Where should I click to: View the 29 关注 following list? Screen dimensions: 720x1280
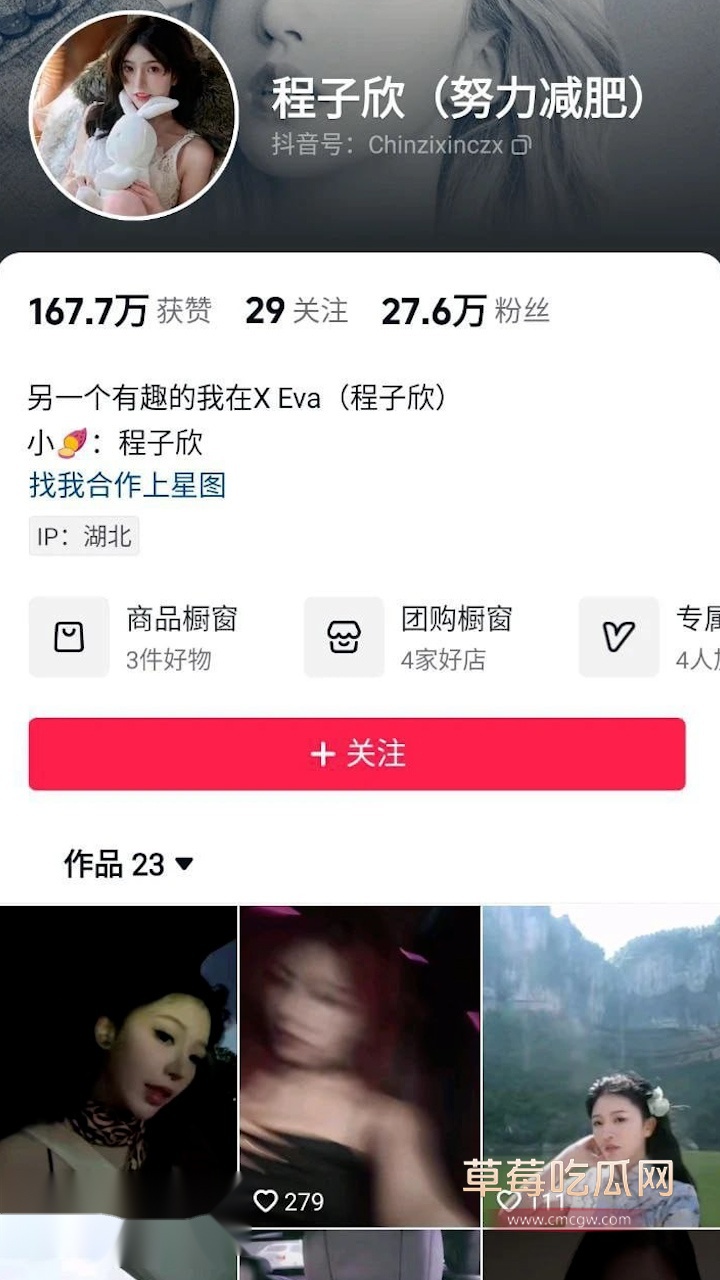coord(296,311)
